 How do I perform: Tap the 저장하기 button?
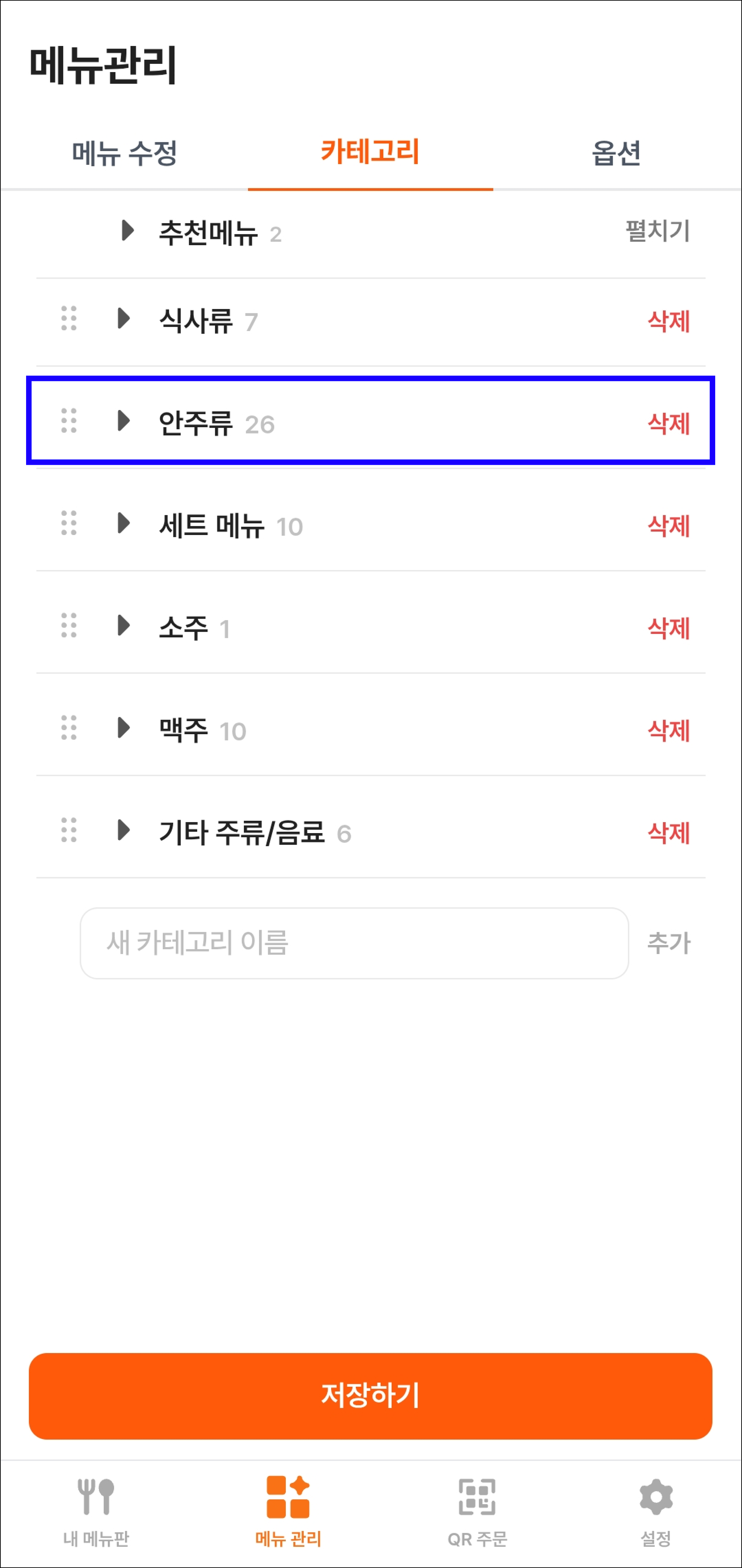click(370, 1396)
